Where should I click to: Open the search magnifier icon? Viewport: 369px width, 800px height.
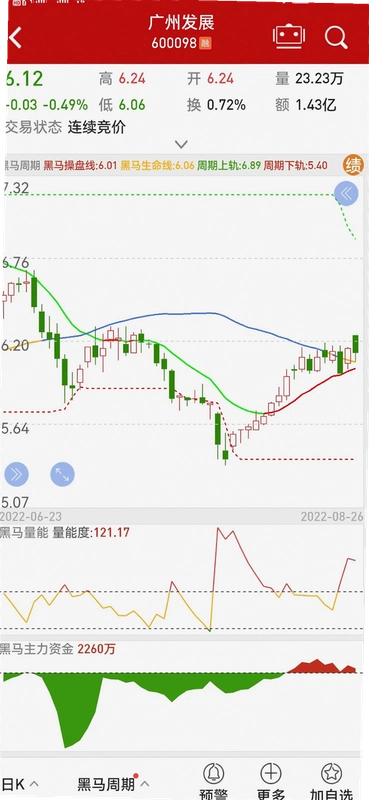(x=336, y=37)
